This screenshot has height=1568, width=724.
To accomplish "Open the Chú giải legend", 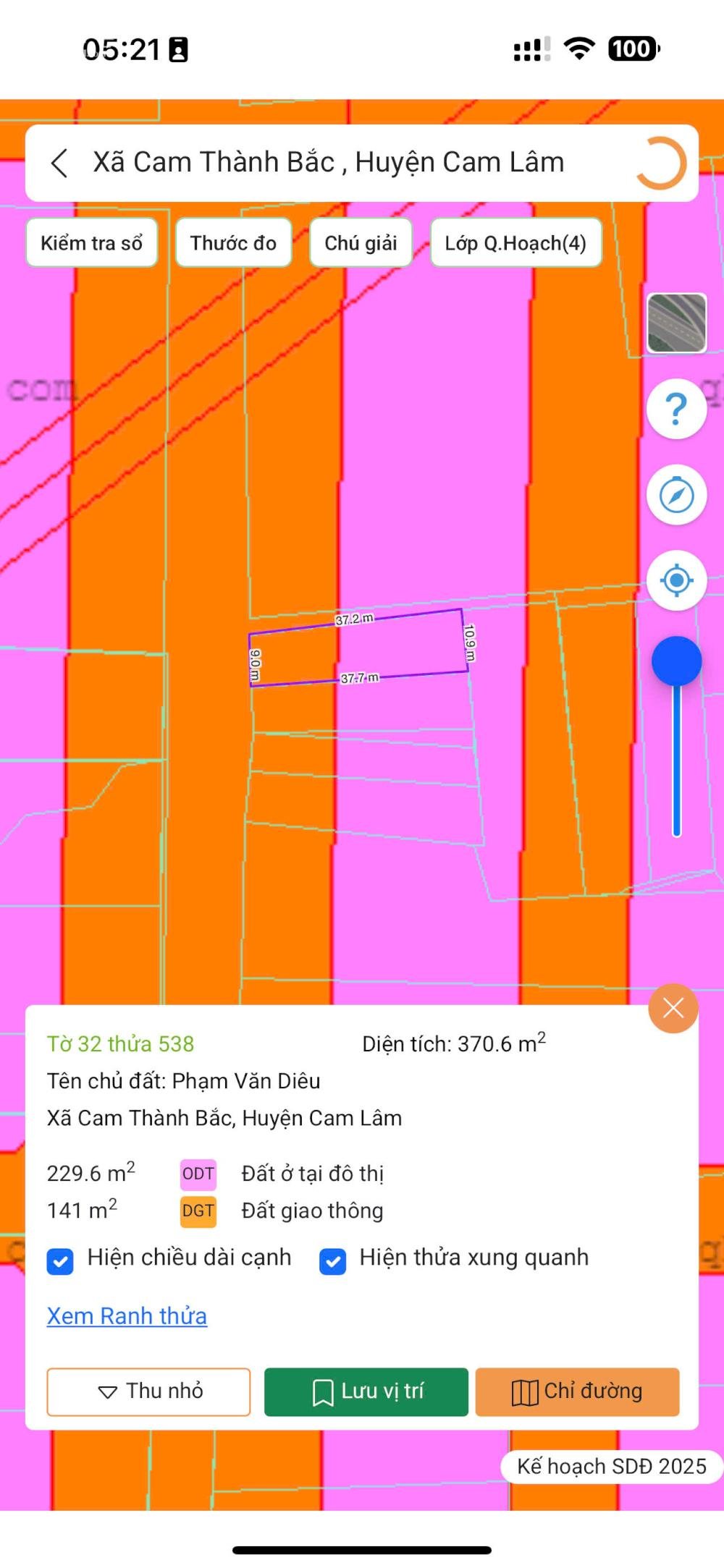I will click(361, 243).
